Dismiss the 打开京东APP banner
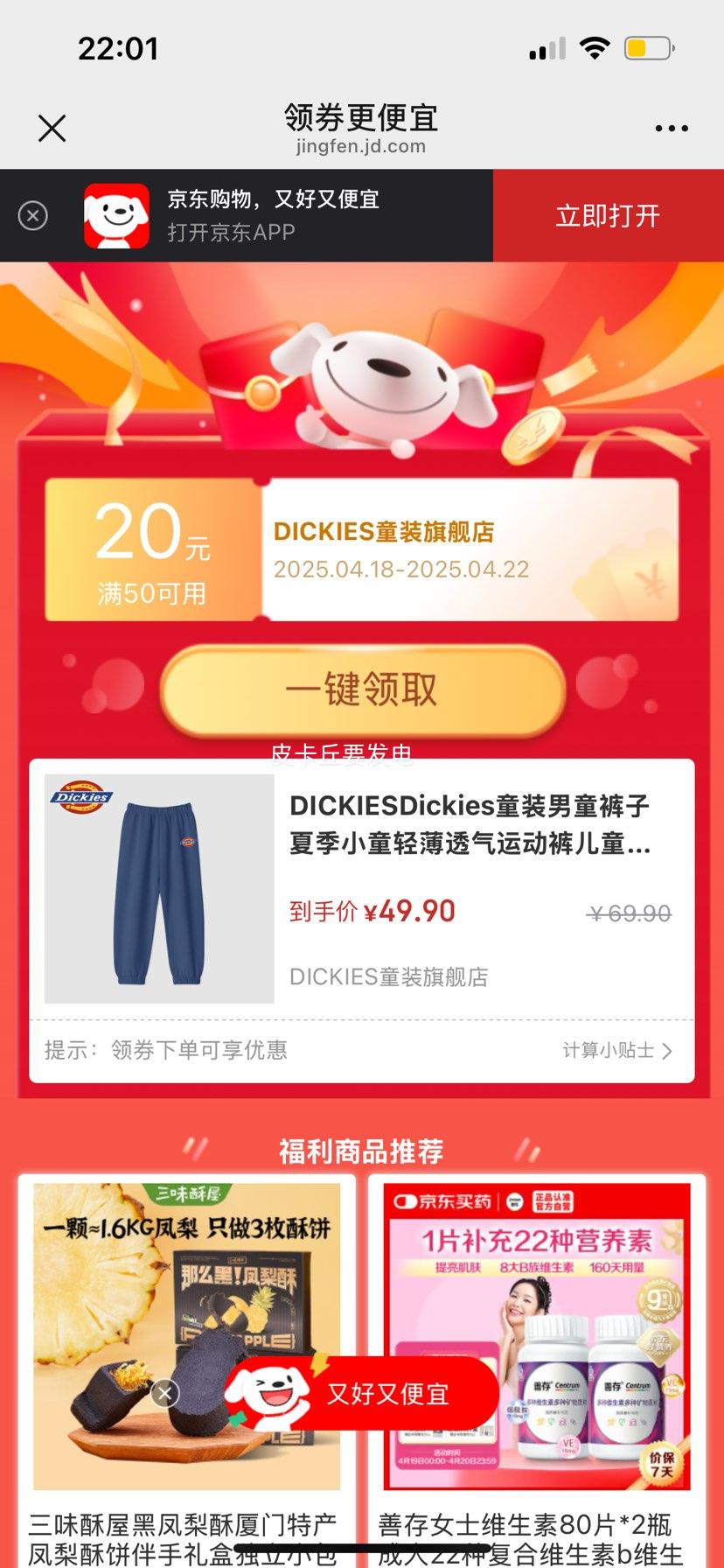Image resolution: width=724 pixels, height=1568 pixels. [x=33, y=215]
